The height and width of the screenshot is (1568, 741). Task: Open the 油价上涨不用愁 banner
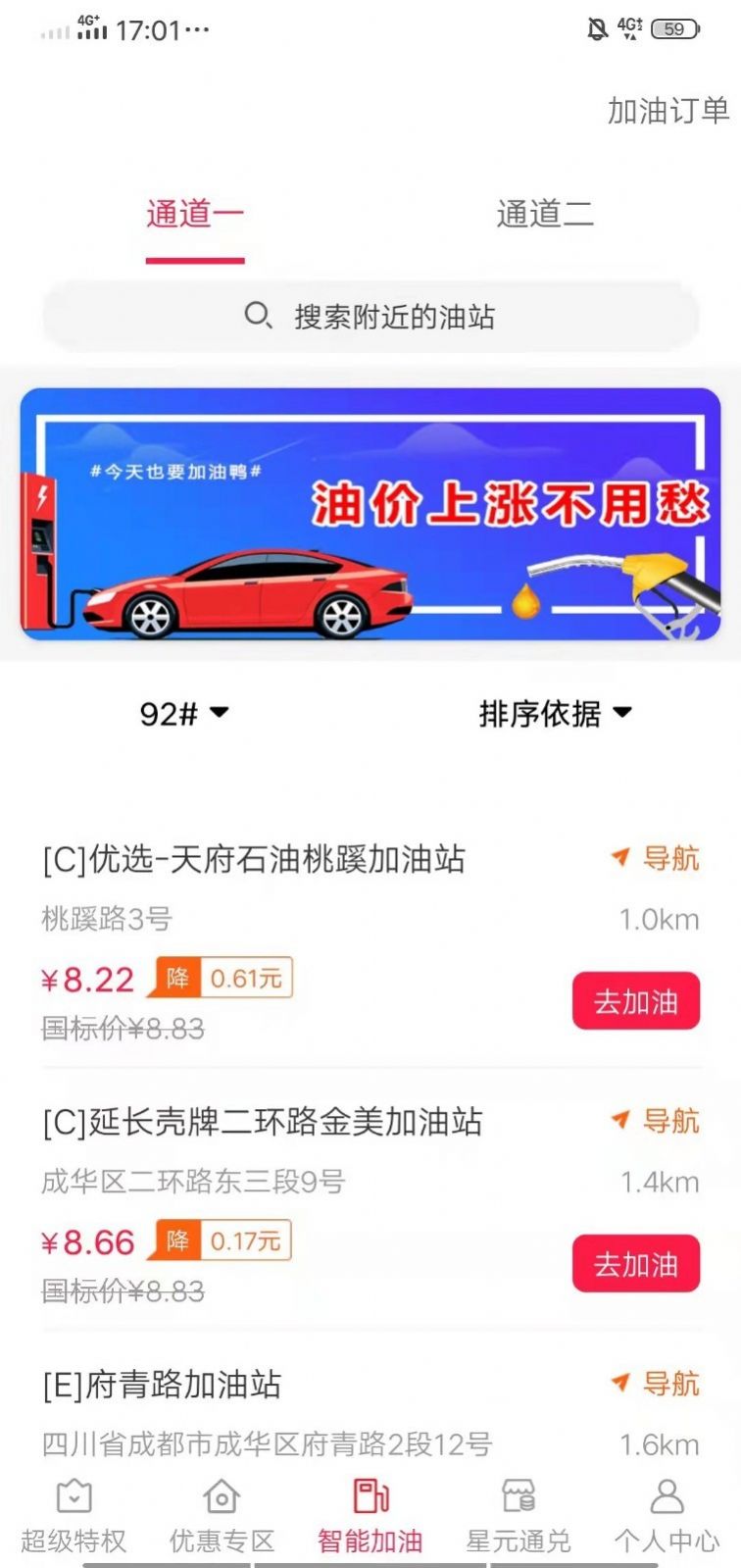370,514
